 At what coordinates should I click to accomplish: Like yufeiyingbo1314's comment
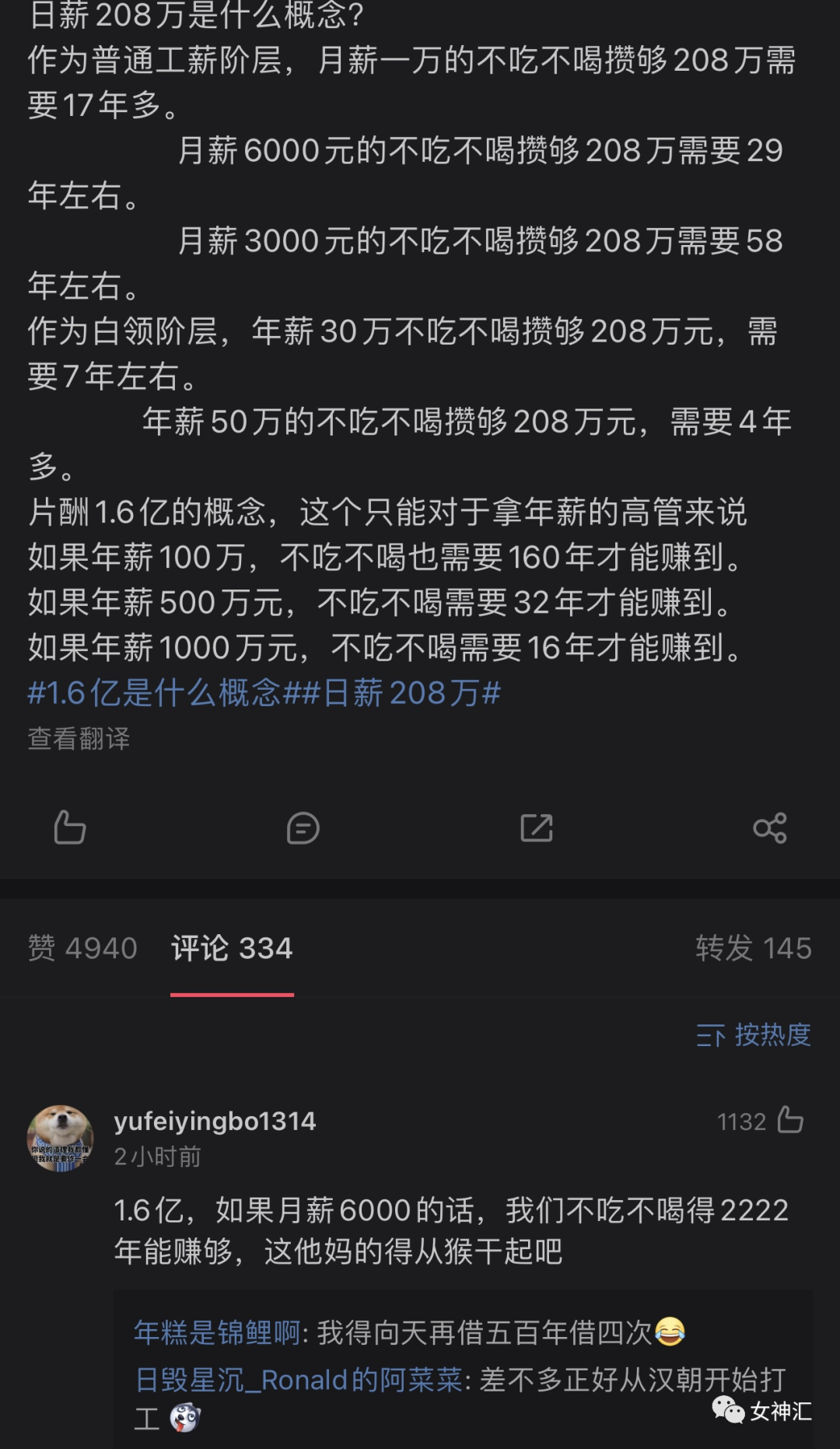(x=790, y=1120)
